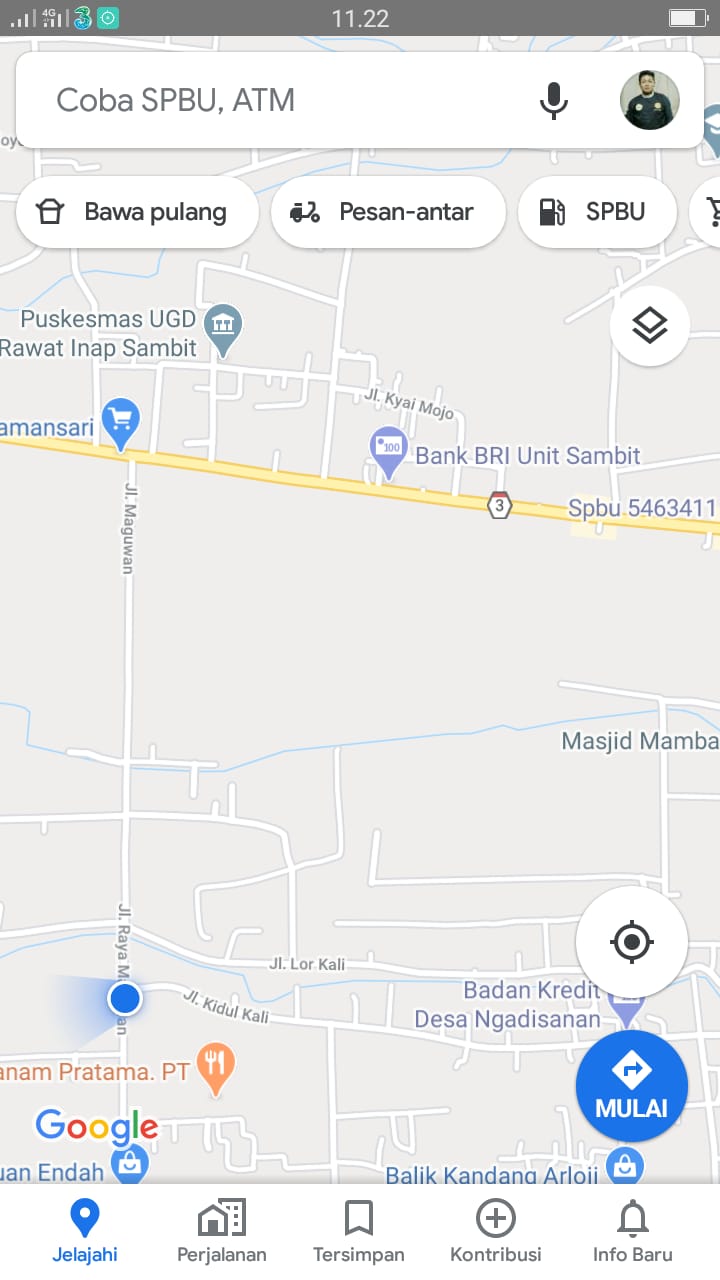This screenshot has width=720, height=1280.
Task: Show SPBU gas stations nearby
Action: pos(596,212)
